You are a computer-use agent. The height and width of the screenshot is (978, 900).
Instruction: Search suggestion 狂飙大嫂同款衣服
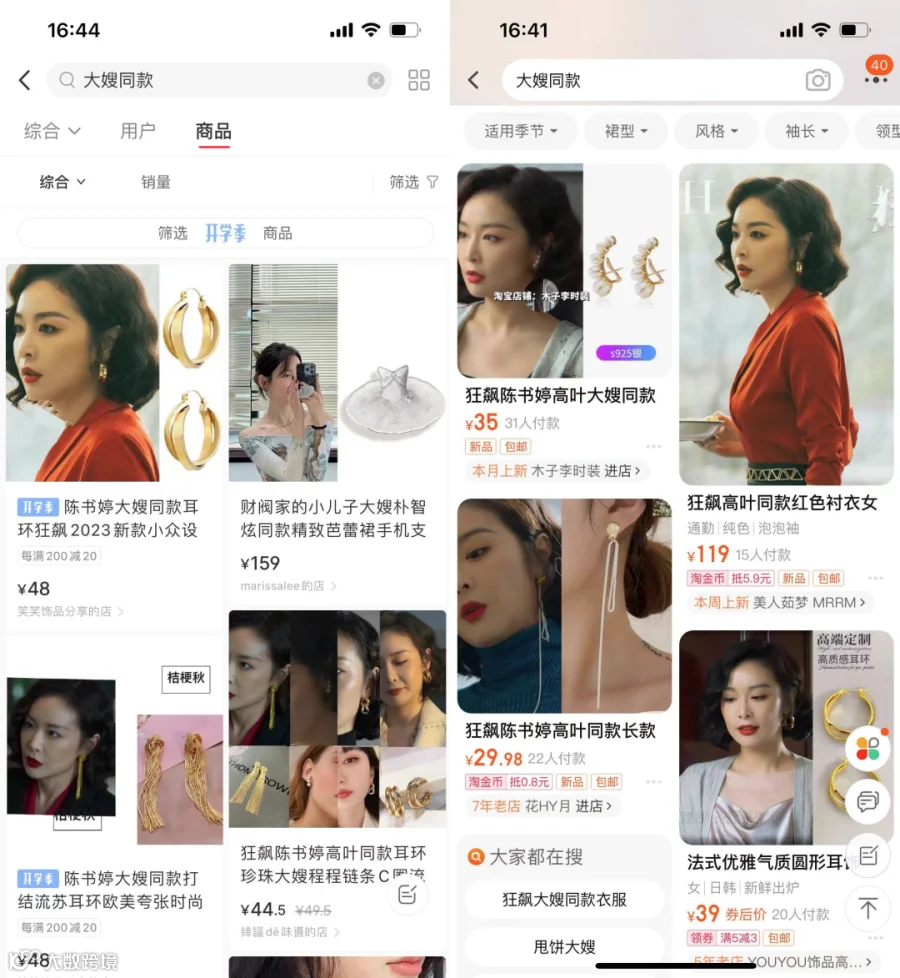(x=564, y=899)
